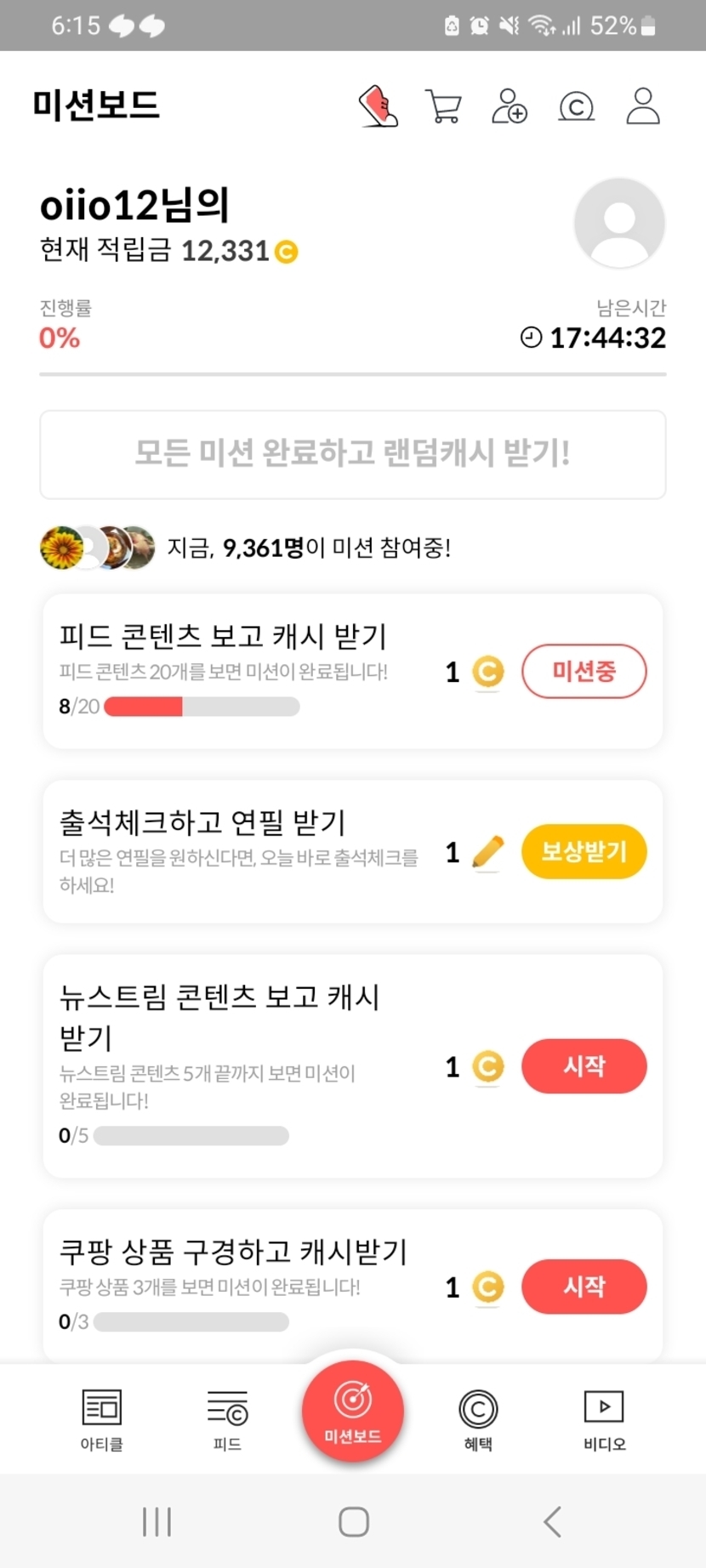This screenshot has height=1568, width=706.
Task: Switch to the 아티클 tab
Action: [102, 1418]
